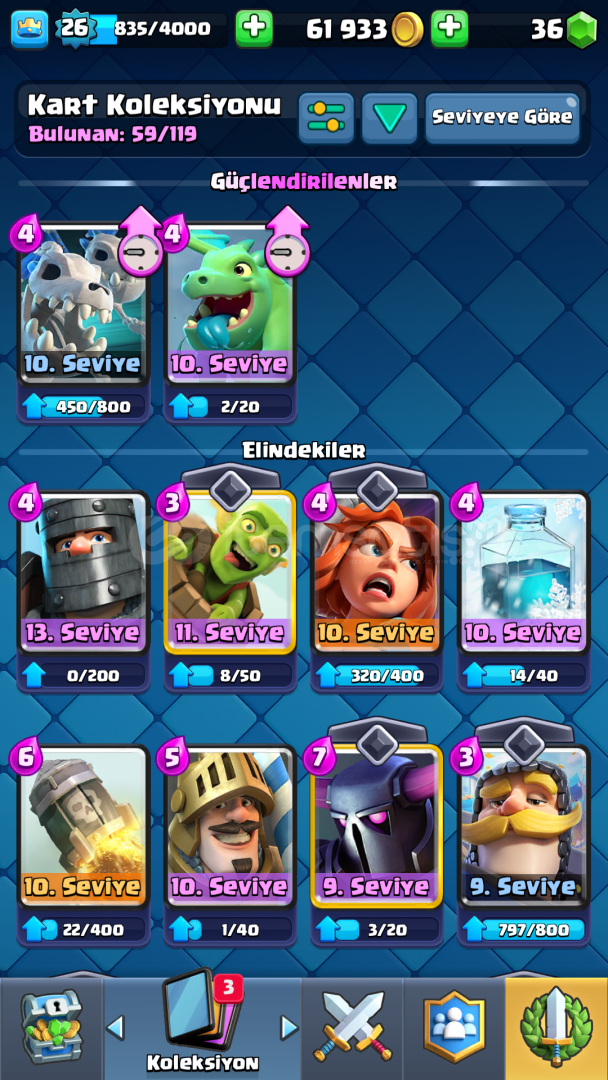Image resolution: width=608 pixels, height=1080 pixels.
Task: Tap the green plus next to experience bar
Action: (254, 29)
